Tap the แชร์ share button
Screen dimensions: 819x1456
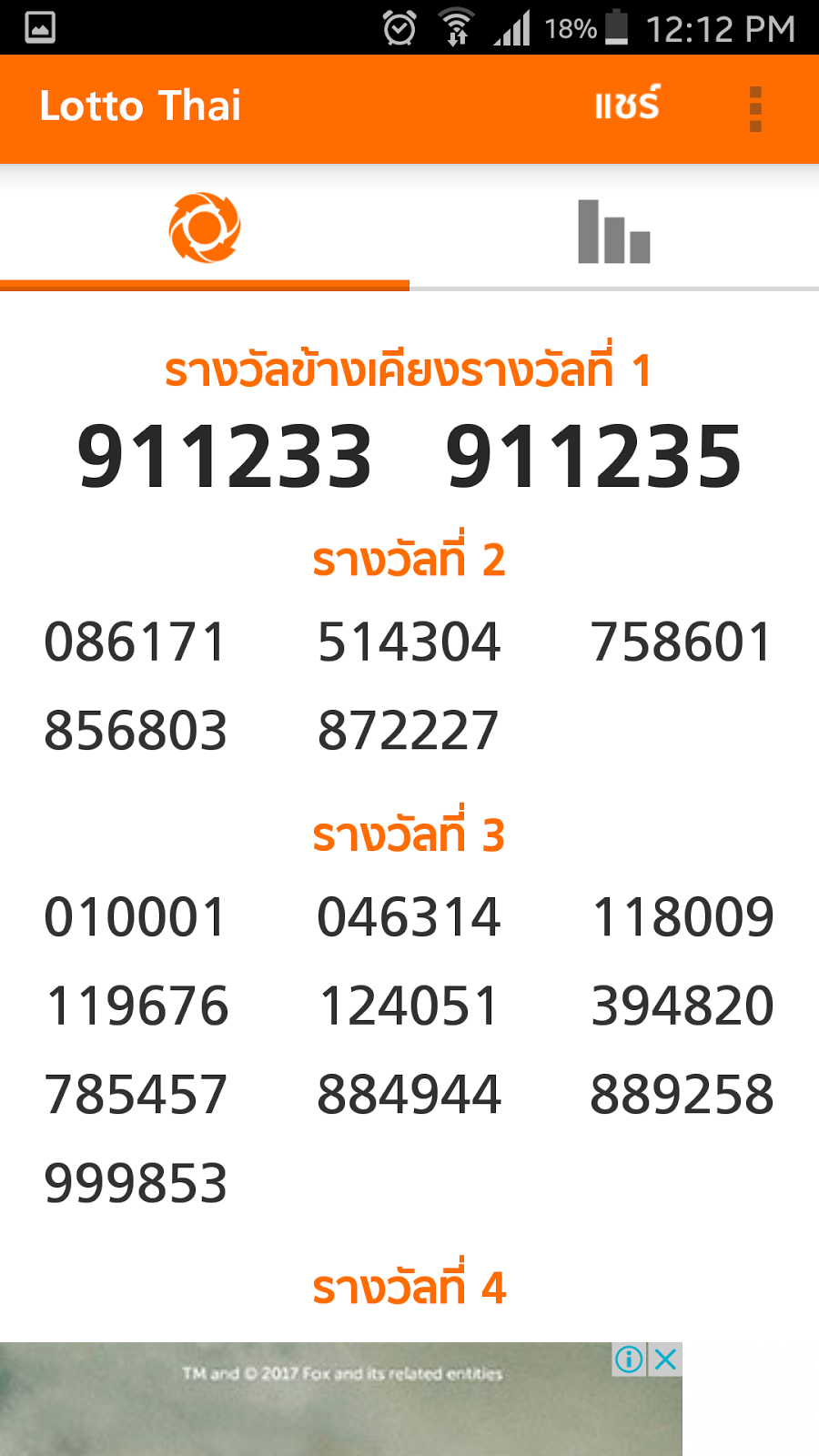pyautogui.click(x=627, y=107)
